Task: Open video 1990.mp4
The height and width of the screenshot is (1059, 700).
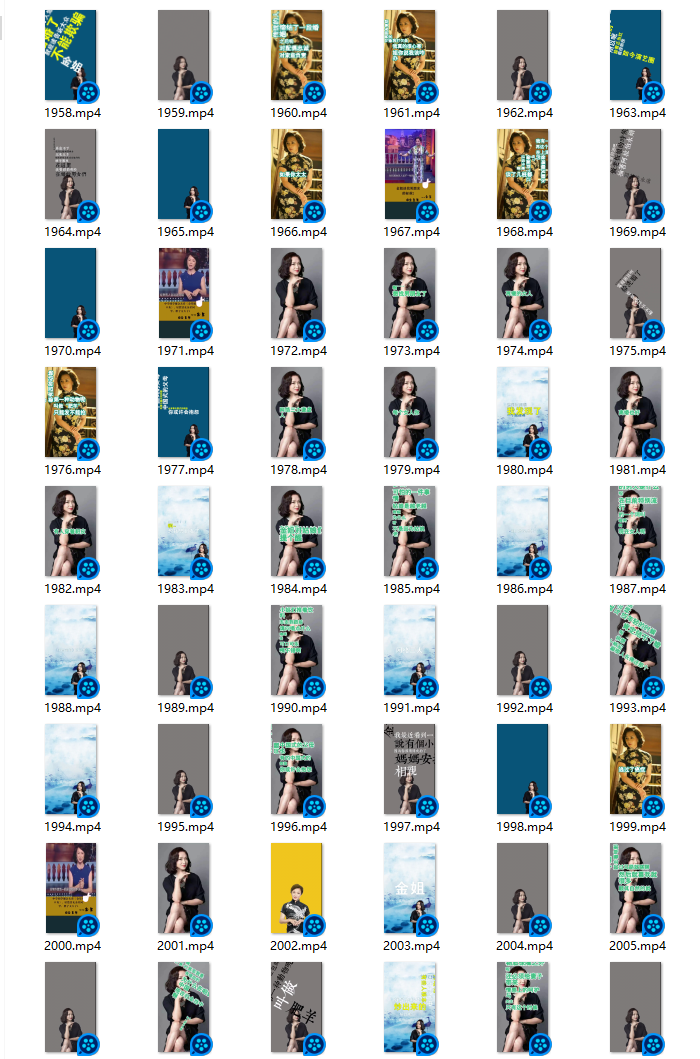Action: coord(297,650)
